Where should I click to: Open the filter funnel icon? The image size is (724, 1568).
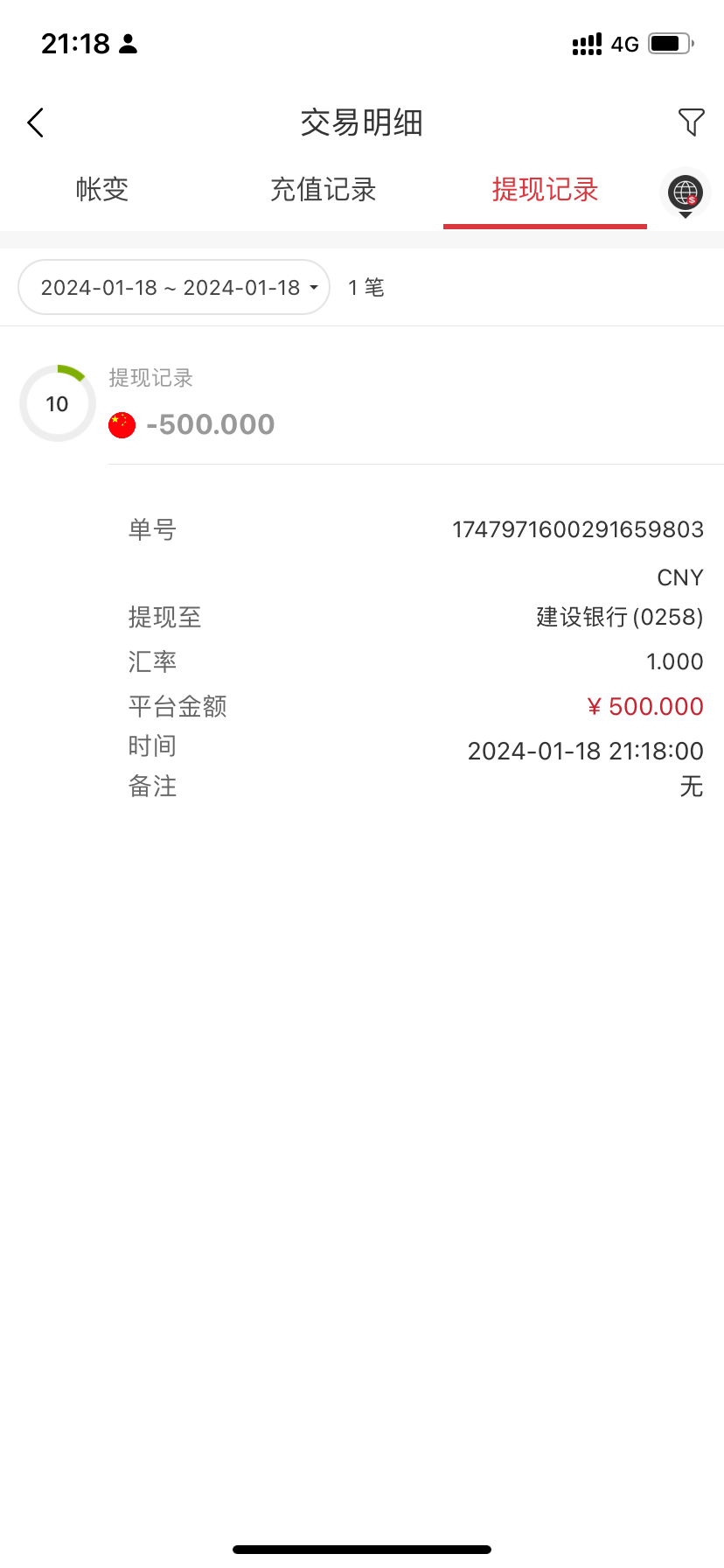[x=691, y=122]
